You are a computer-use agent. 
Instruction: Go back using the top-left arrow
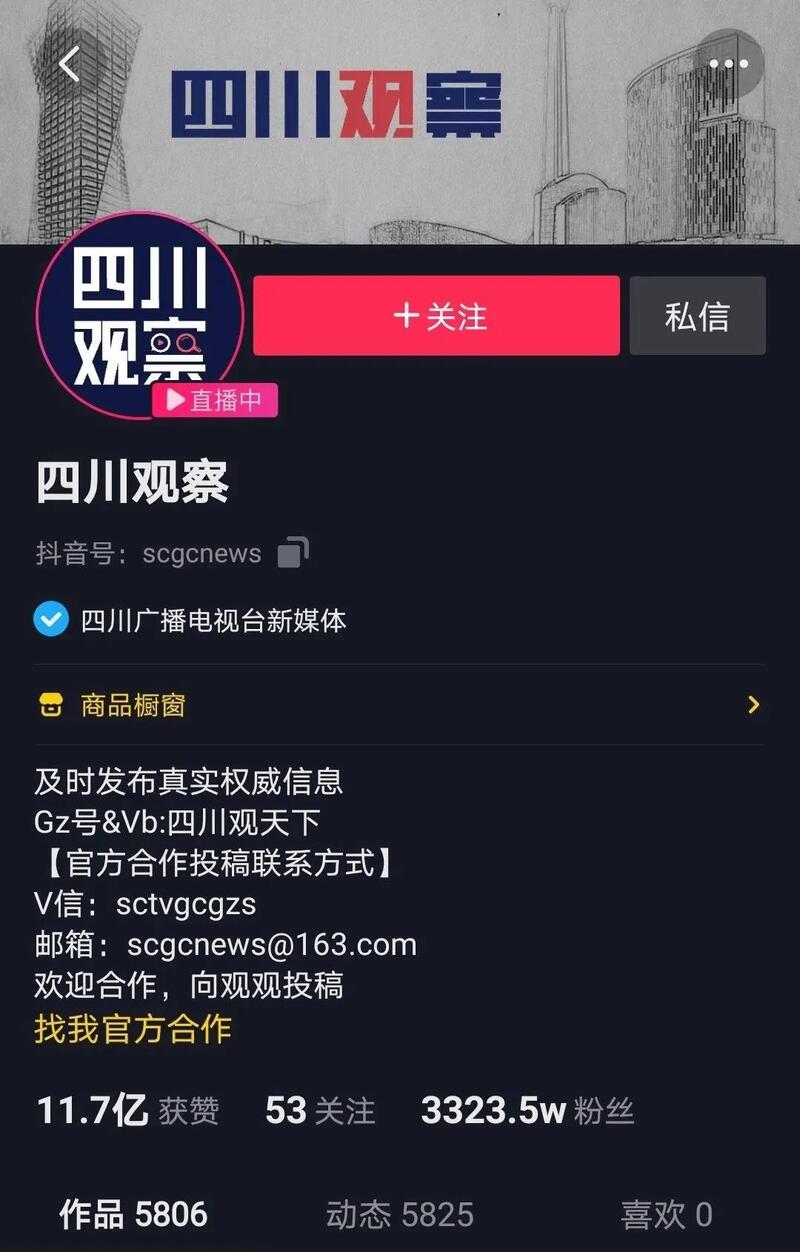[69, 65]
